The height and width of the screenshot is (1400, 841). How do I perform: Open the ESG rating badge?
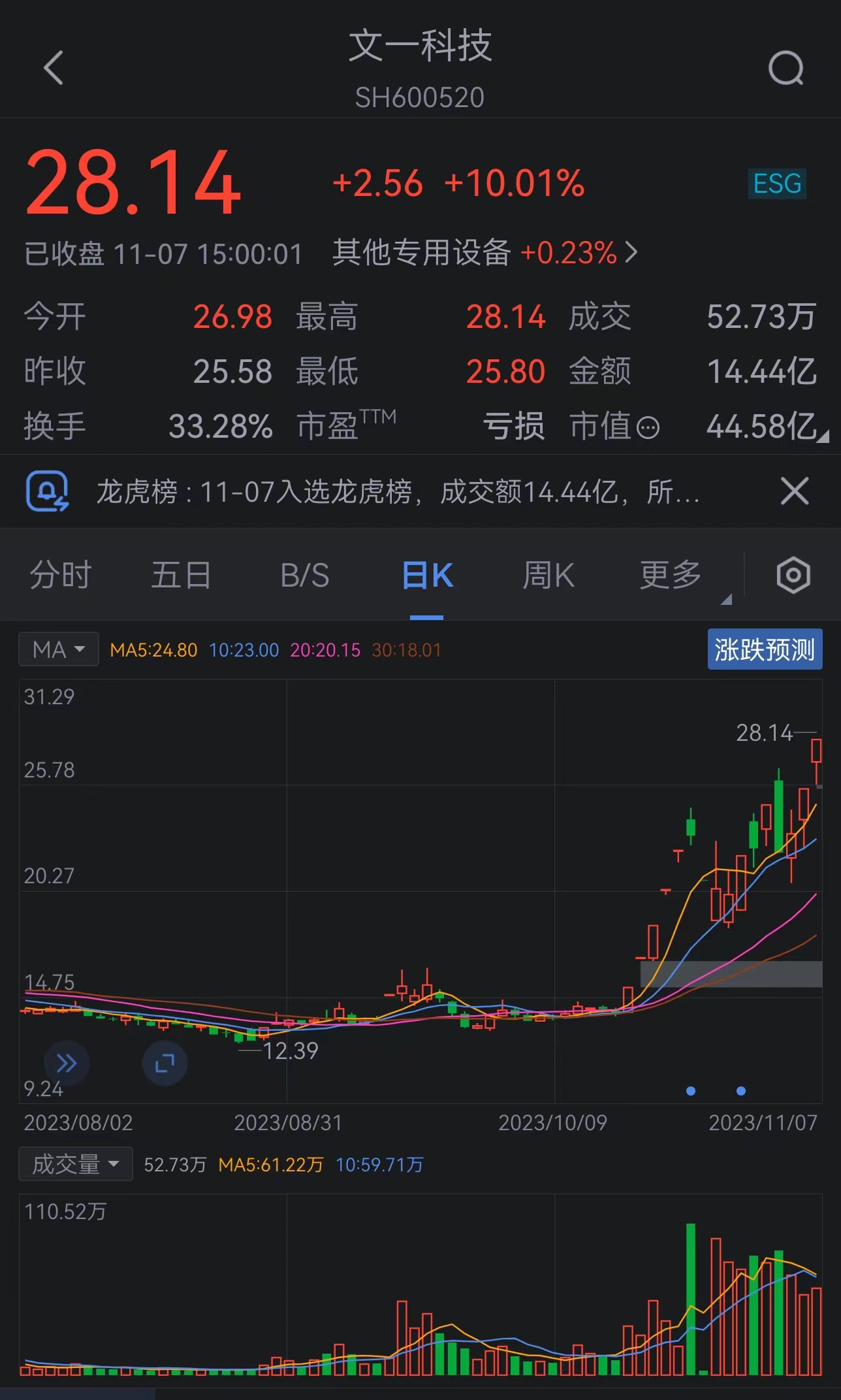[x=777, y=184]
